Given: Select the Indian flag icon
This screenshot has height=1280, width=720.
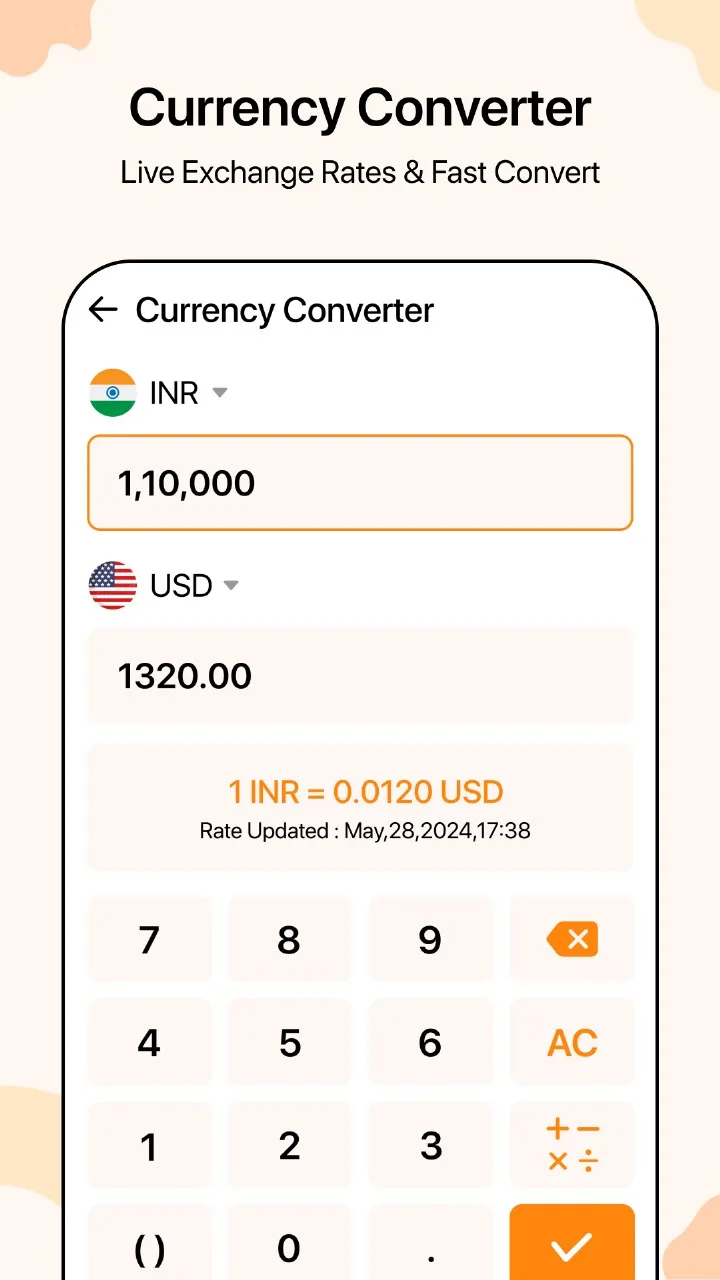Looking at the screenshot, I should [x=112, y=392].
